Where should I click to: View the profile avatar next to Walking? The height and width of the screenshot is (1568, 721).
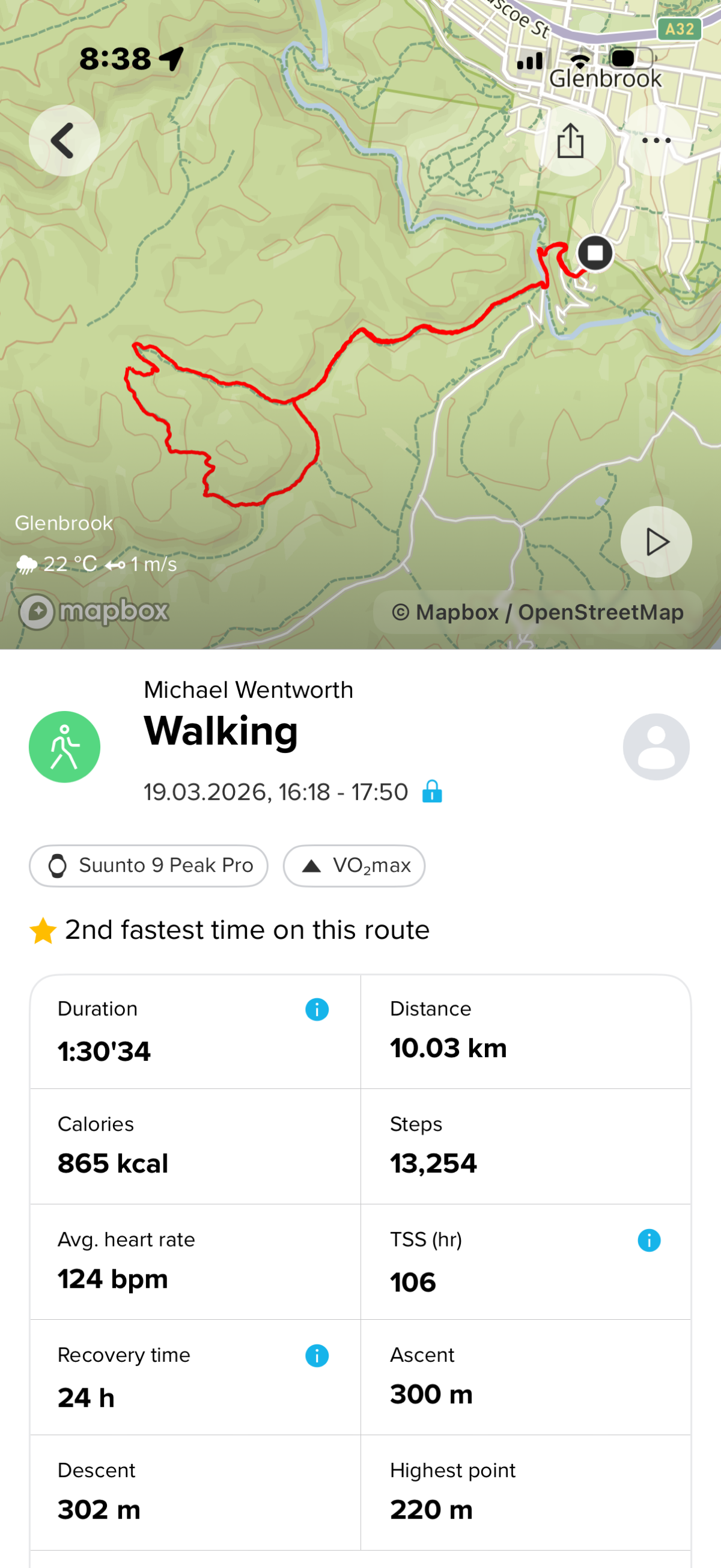pyautogui.click(x=656, y=746)
